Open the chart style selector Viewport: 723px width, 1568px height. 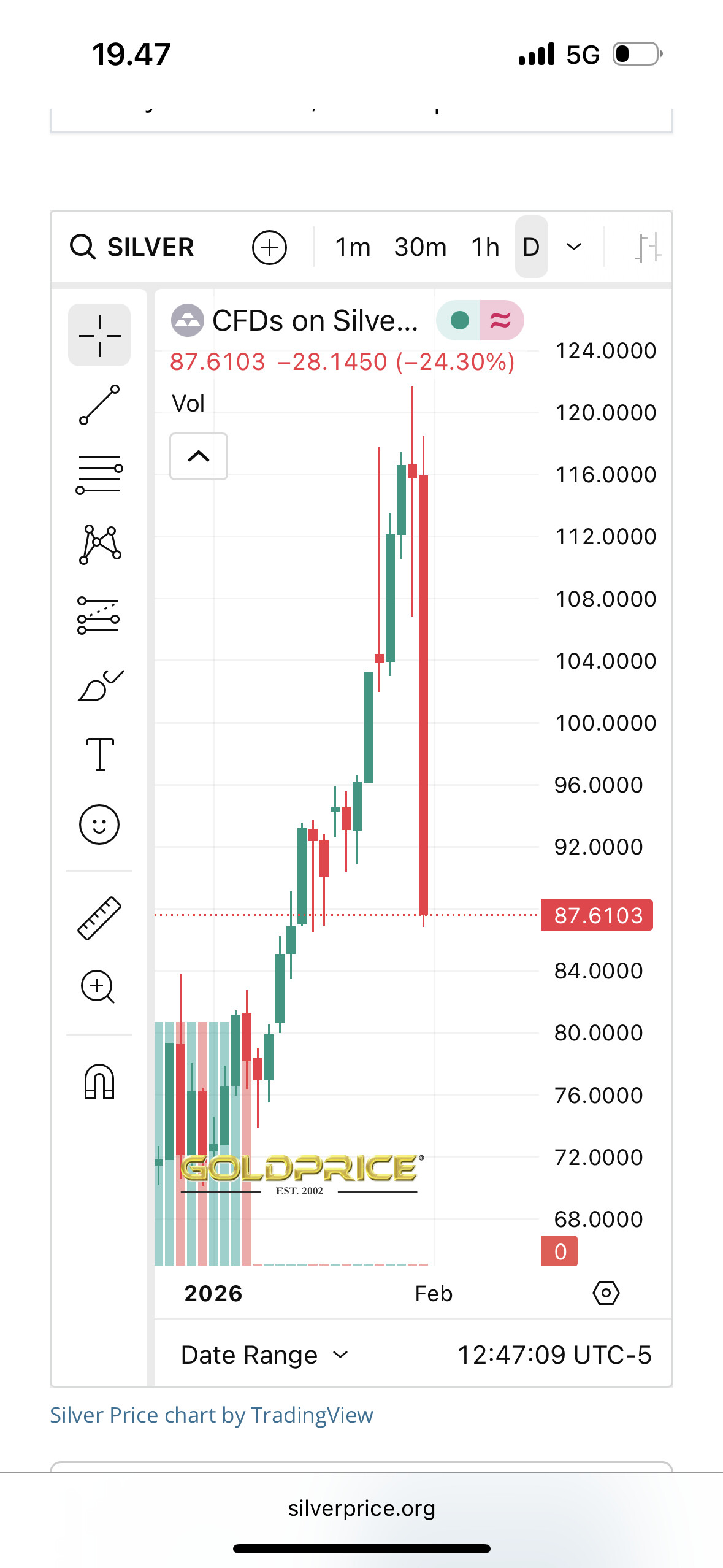pyautogui.click(x=648, y=248)
